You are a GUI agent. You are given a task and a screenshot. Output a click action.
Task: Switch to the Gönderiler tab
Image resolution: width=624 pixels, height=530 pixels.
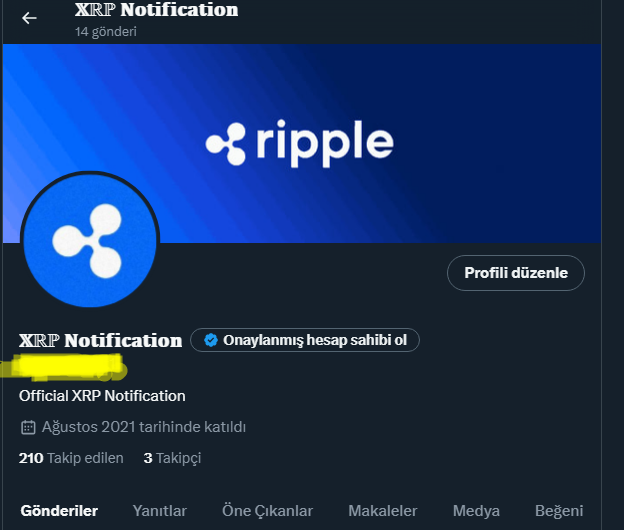tap(59, 511)
